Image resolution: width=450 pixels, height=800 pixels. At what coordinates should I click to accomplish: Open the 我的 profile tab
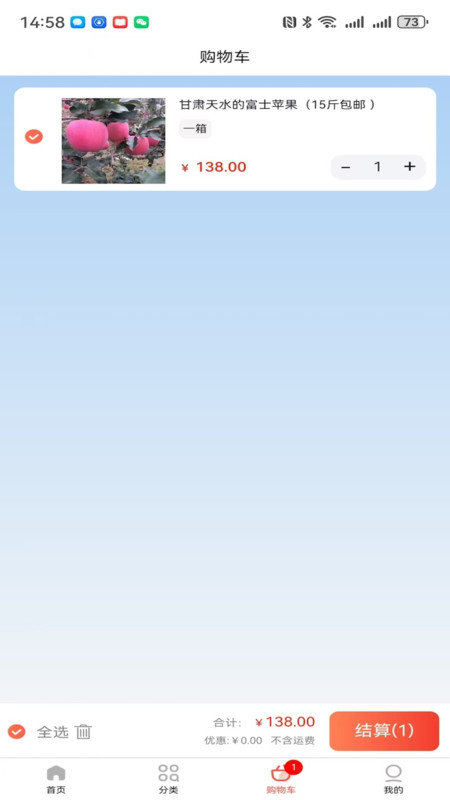coord(393,779)
